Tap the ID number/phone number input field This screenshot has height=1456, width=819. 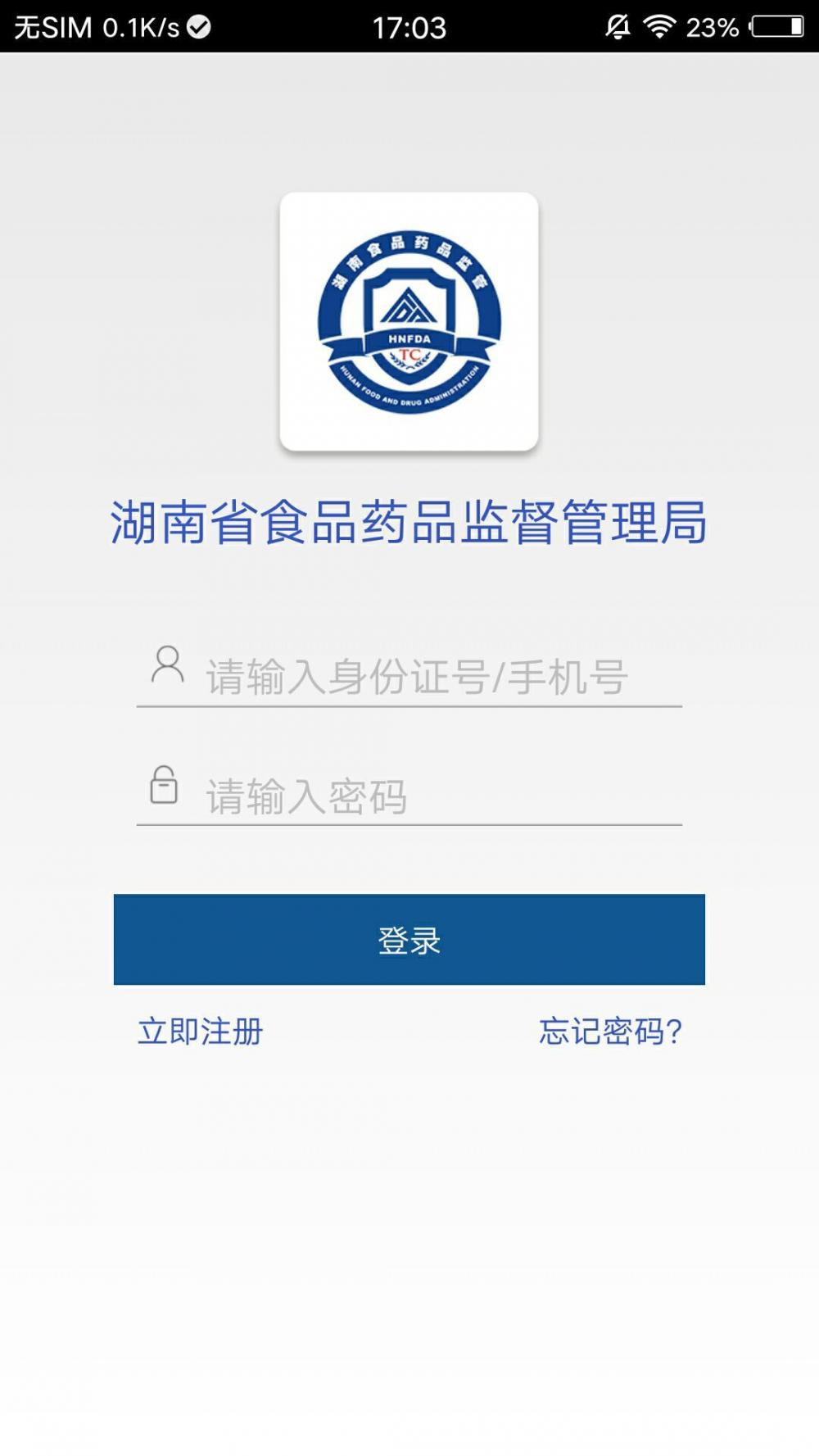coord(409,676)
